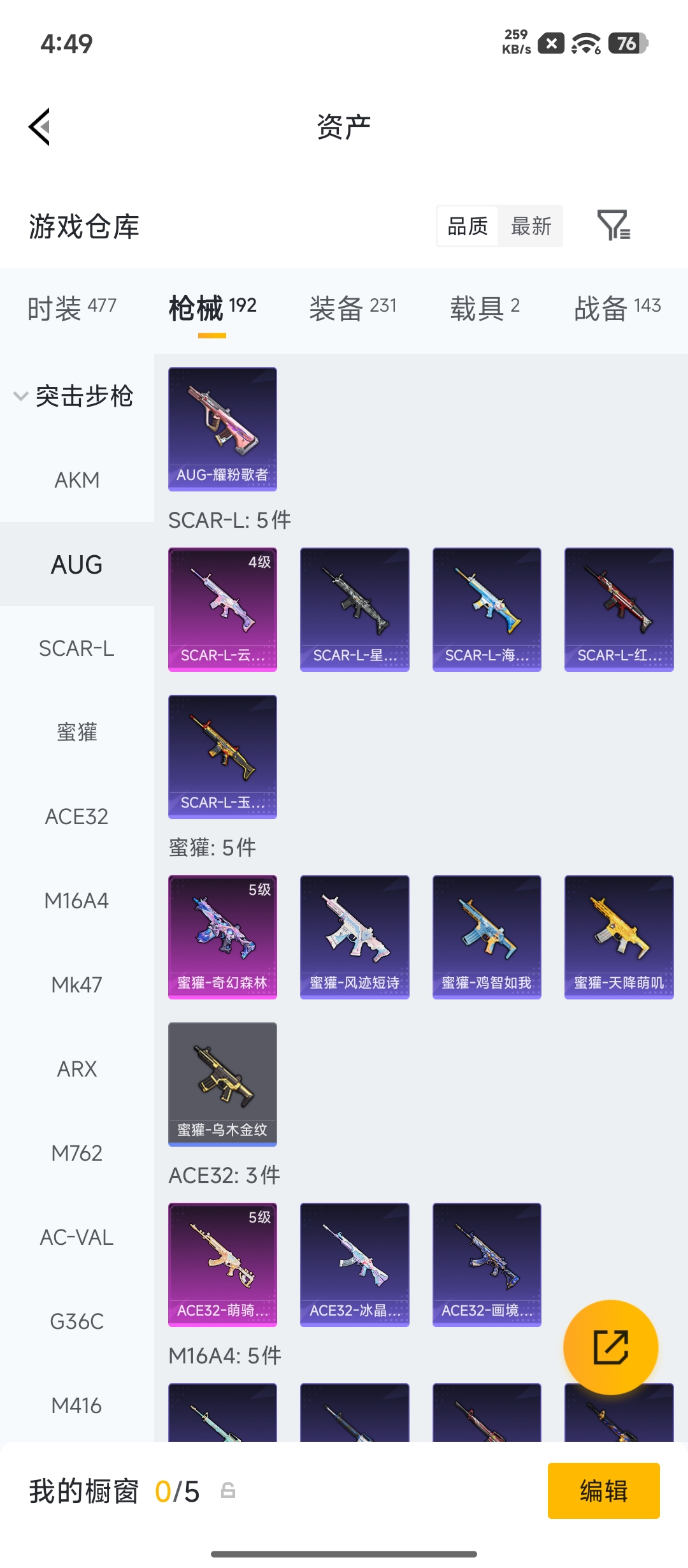View the 蜜獾-乌木金纹 skin
The width and height of the screenshot is (688, 1568).
point(222,1084)
